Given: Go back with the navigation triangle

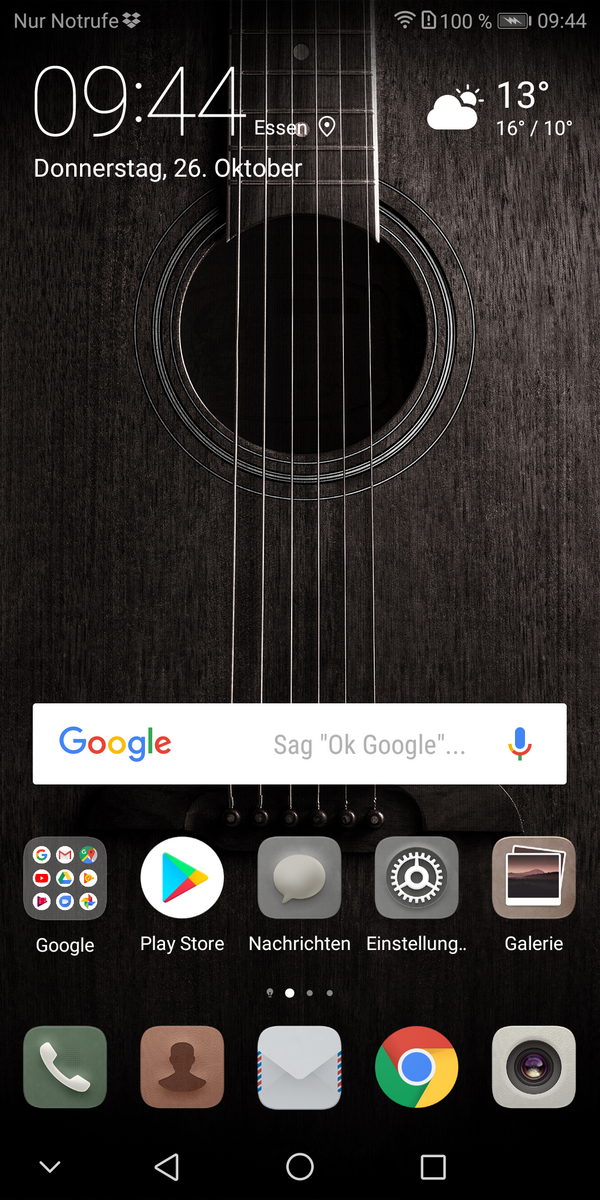Looking at the screenshot, I should click(167, 1166).
